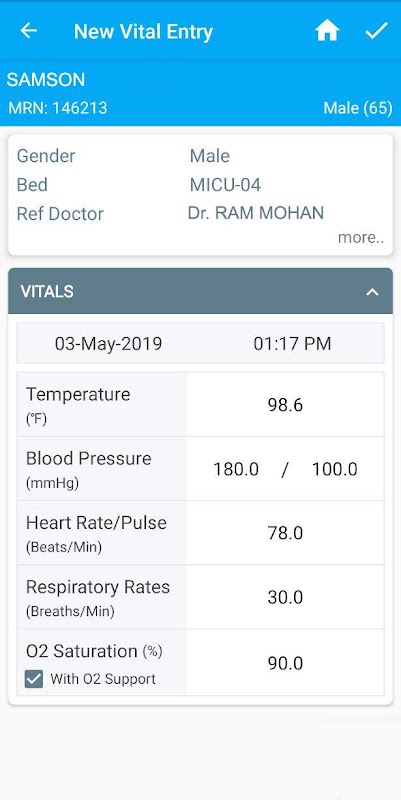Image resolution: width=401 pixels, height=800 pixels.
Task: Change the date 03-May-2019
Action: pos(108,343)
